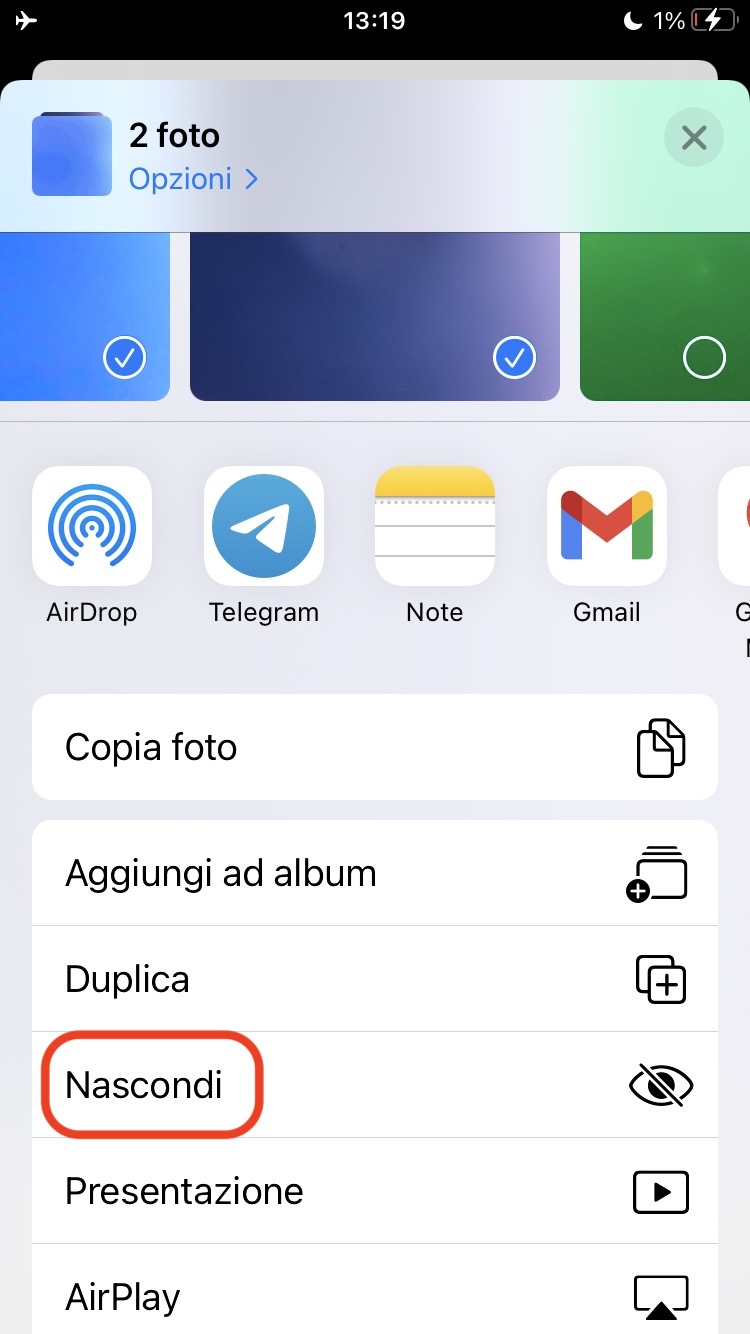Start Presentazione slideshow

375,1191
